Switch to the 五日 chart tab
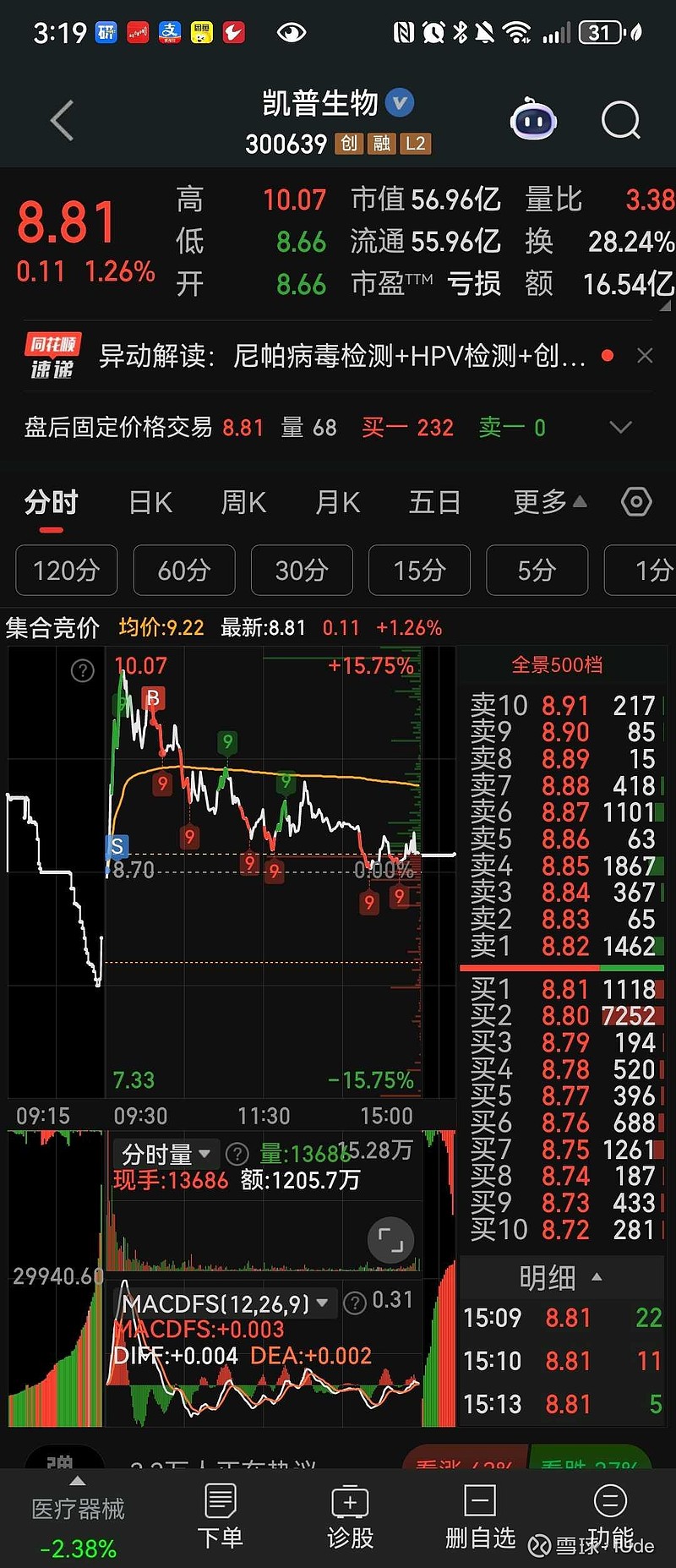Viewport: 676px width, 1568px height. pos(433,502)
